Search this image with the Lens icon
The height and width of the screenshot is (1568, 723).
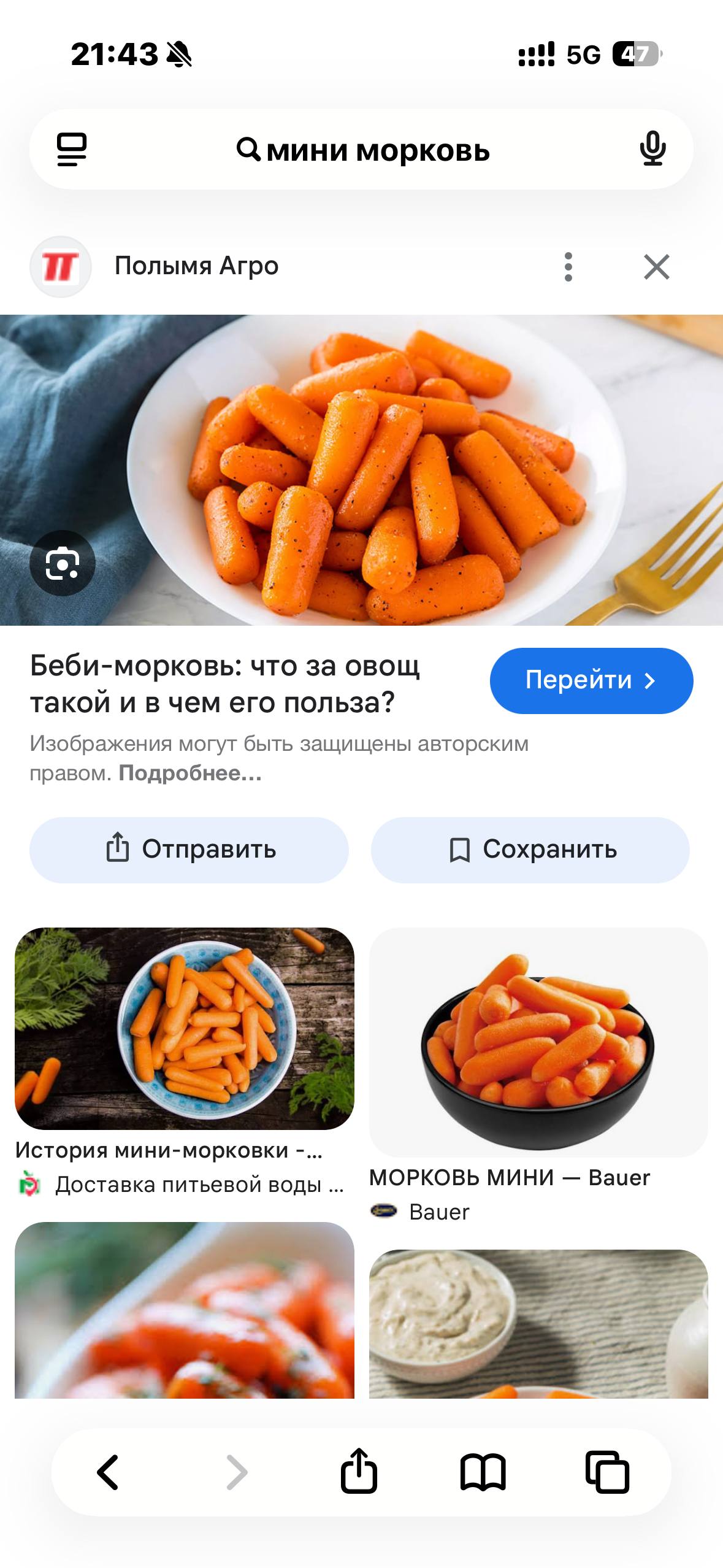point(63,563)
